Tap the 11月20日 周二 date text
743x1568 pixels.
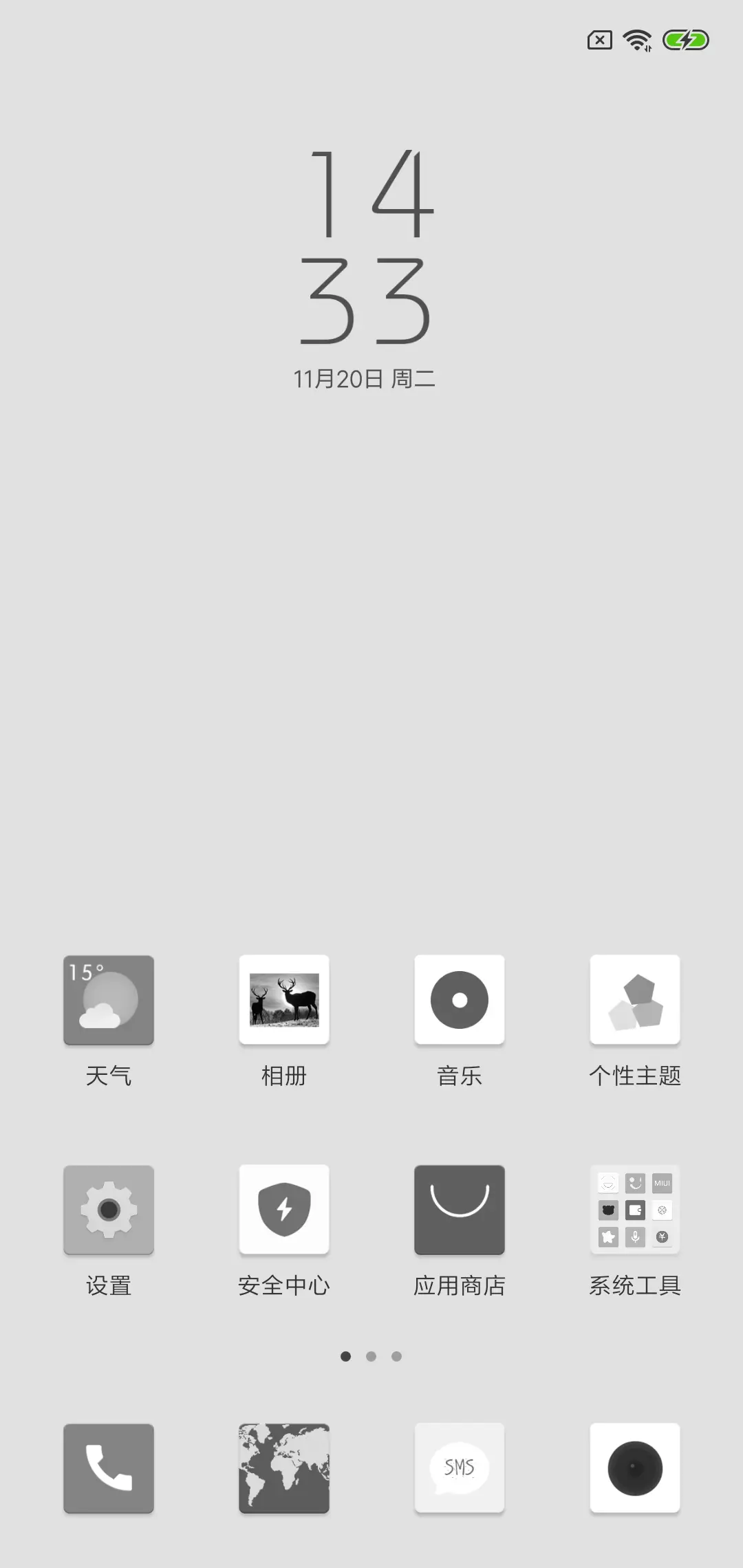tap(364, 378)
